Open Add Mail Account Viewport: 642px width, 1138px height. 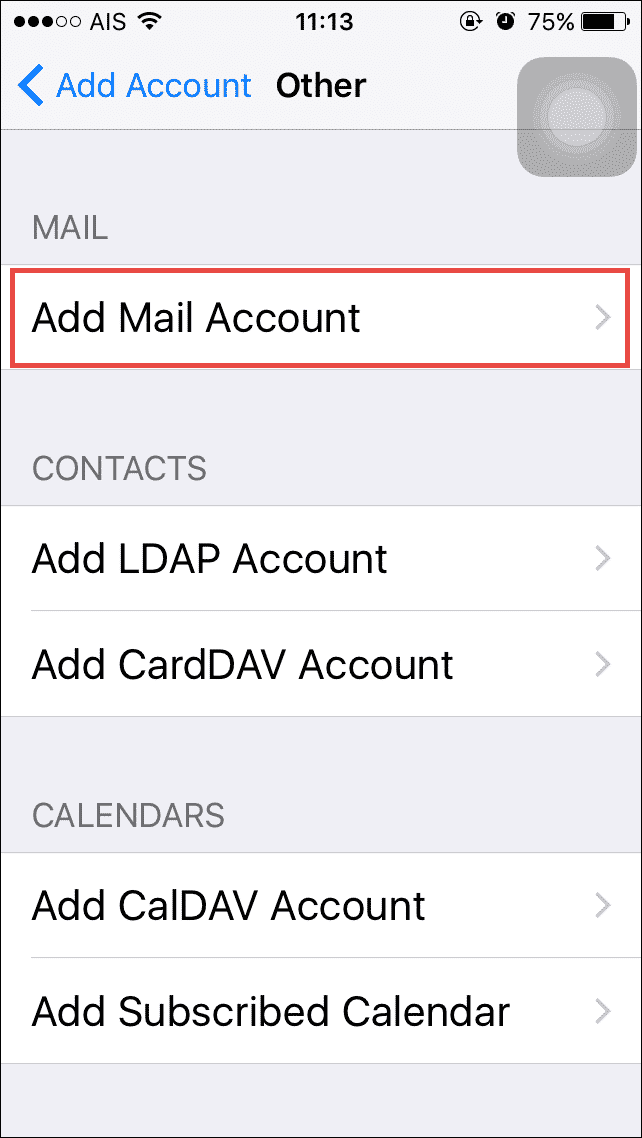[x=320, y=318]
